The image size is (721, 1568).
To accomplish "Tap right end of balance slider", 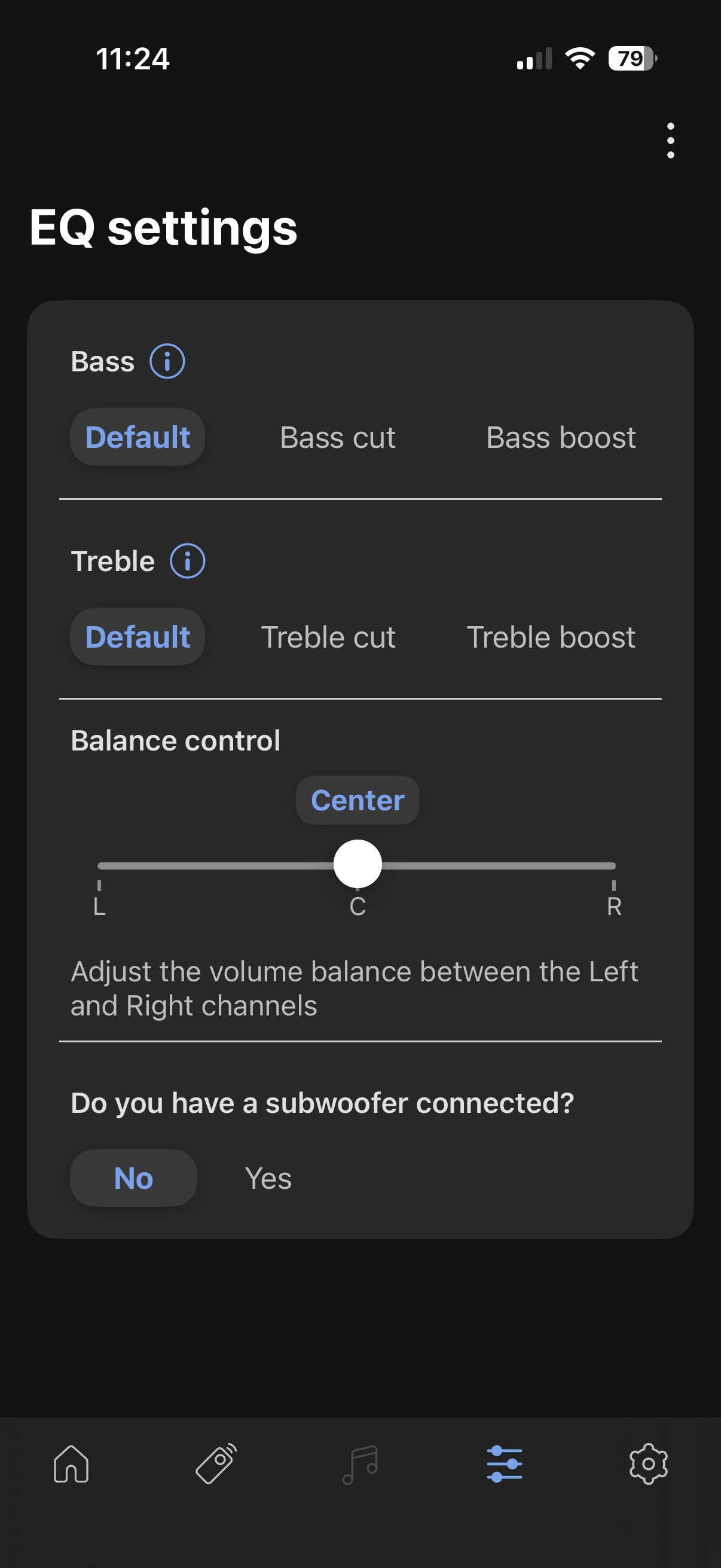I will click(x=613, y=865).
